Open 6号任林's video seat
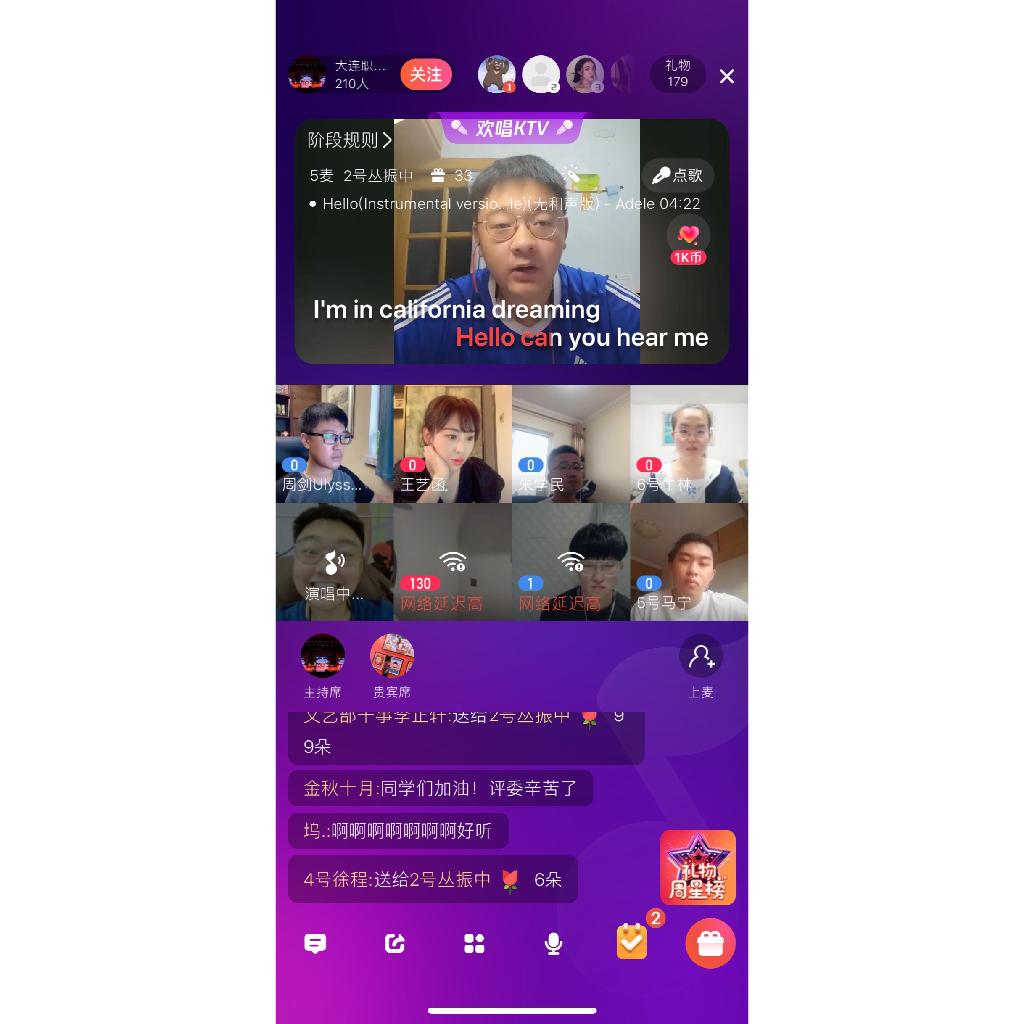The height and width of the screenshot is (1024, 1024). pos(689,443)
